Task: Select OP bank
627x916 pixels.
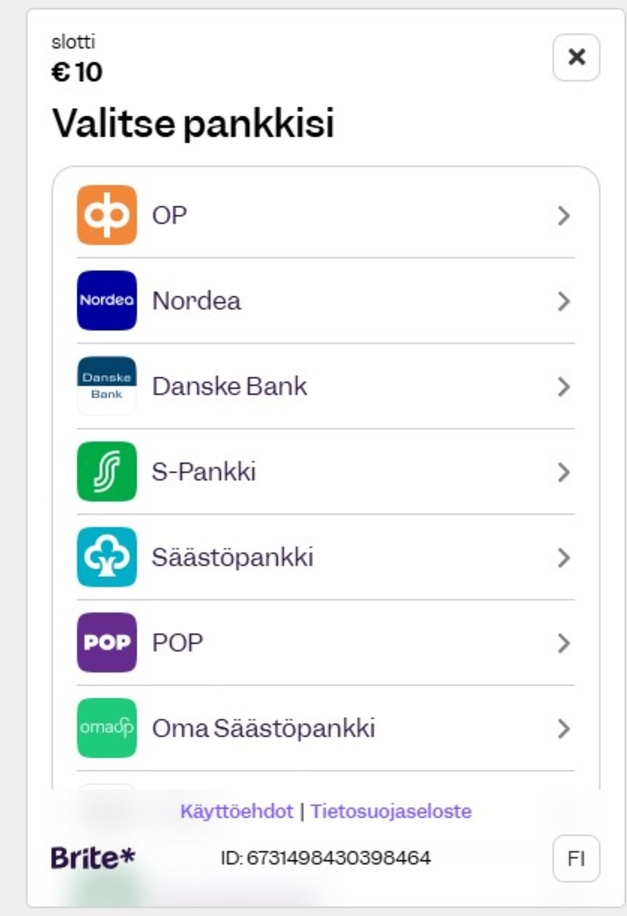Action: [x=325, y=215]
